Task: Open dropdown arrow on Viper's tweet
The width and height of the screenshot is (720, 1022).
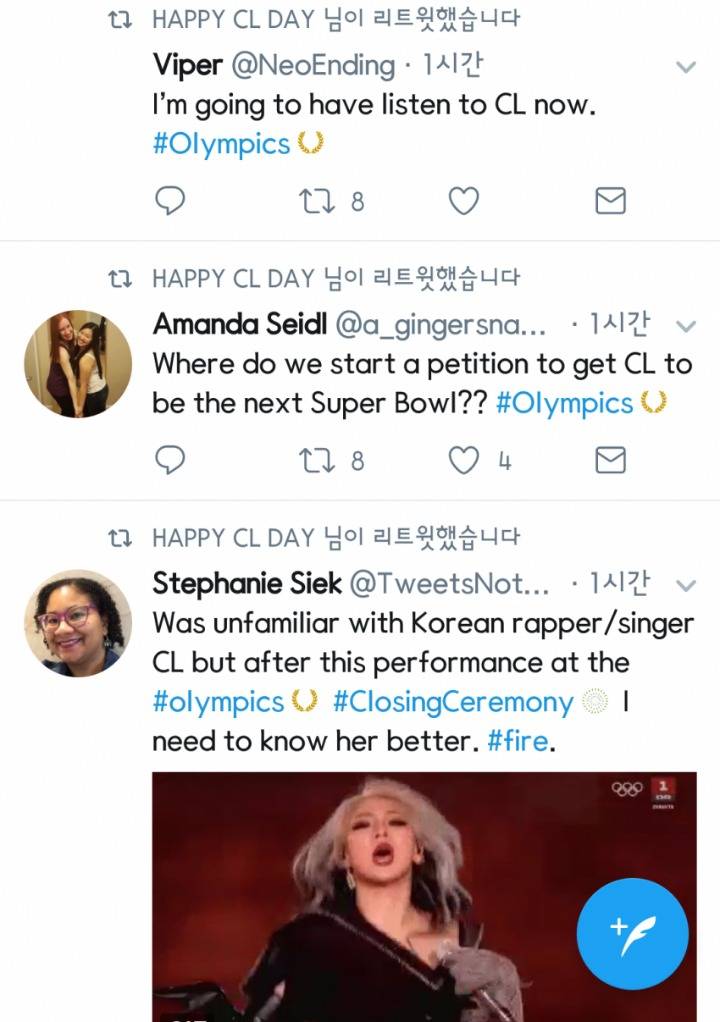Action: tap(686, 68)
